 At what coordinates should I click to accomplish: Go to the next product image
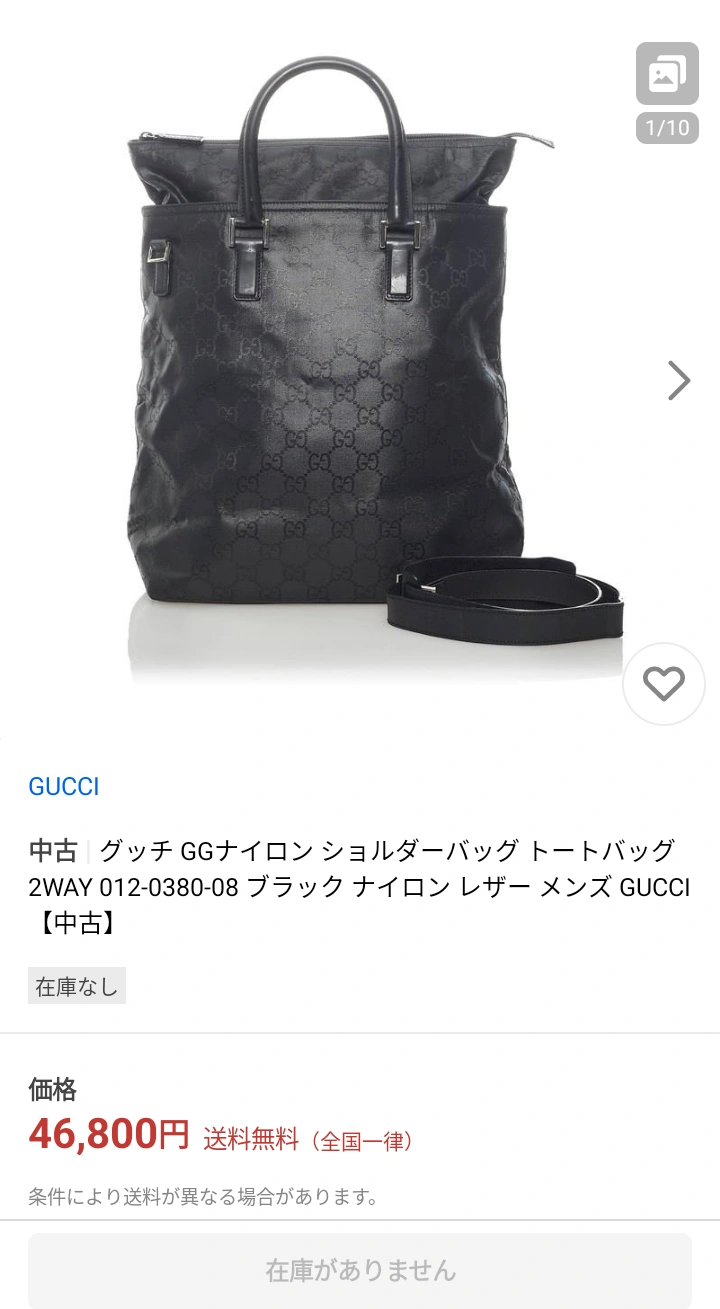679,380
